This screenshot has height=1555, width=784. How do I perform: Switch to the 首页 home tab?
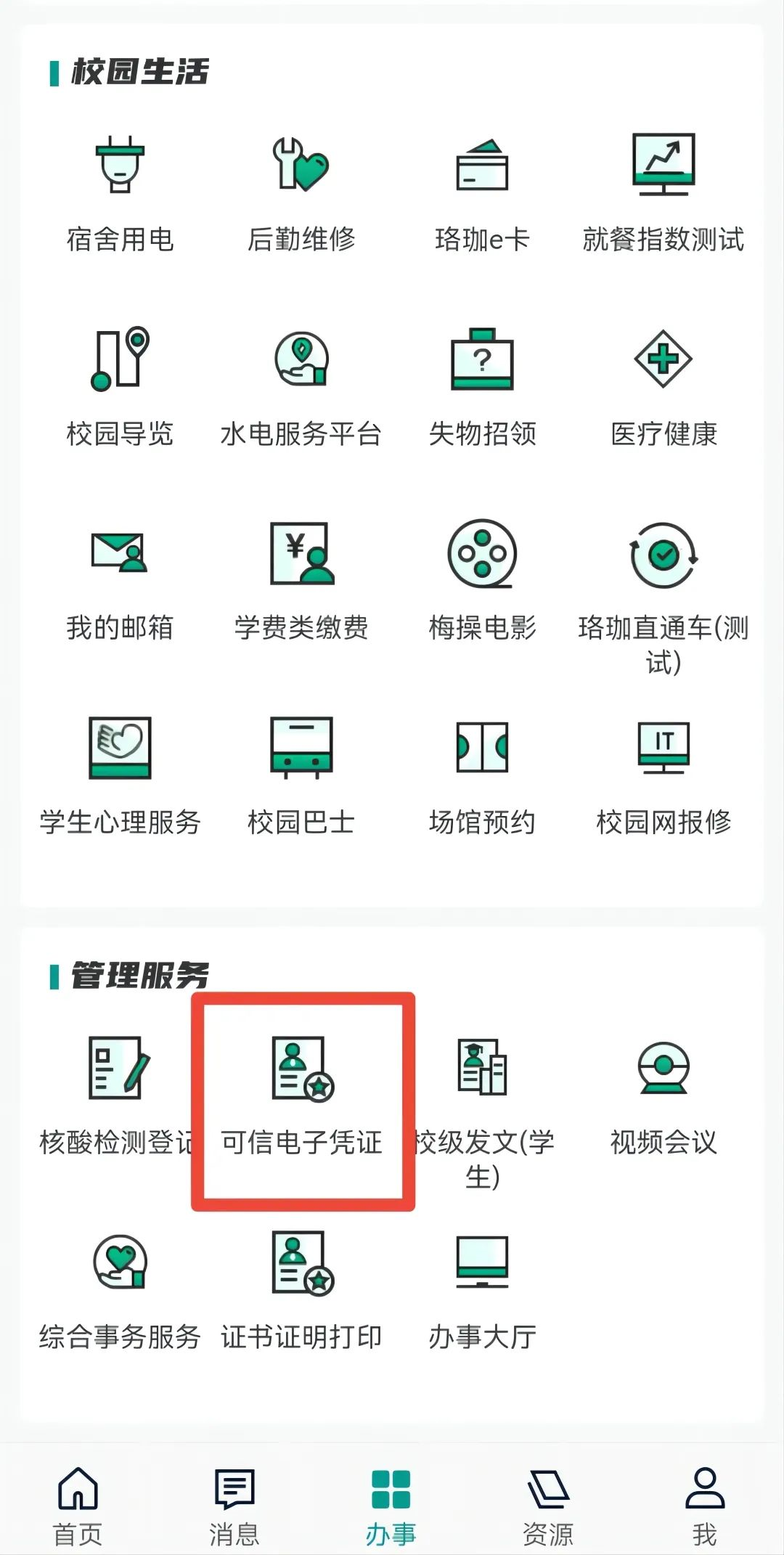[x=78, y=1506]
